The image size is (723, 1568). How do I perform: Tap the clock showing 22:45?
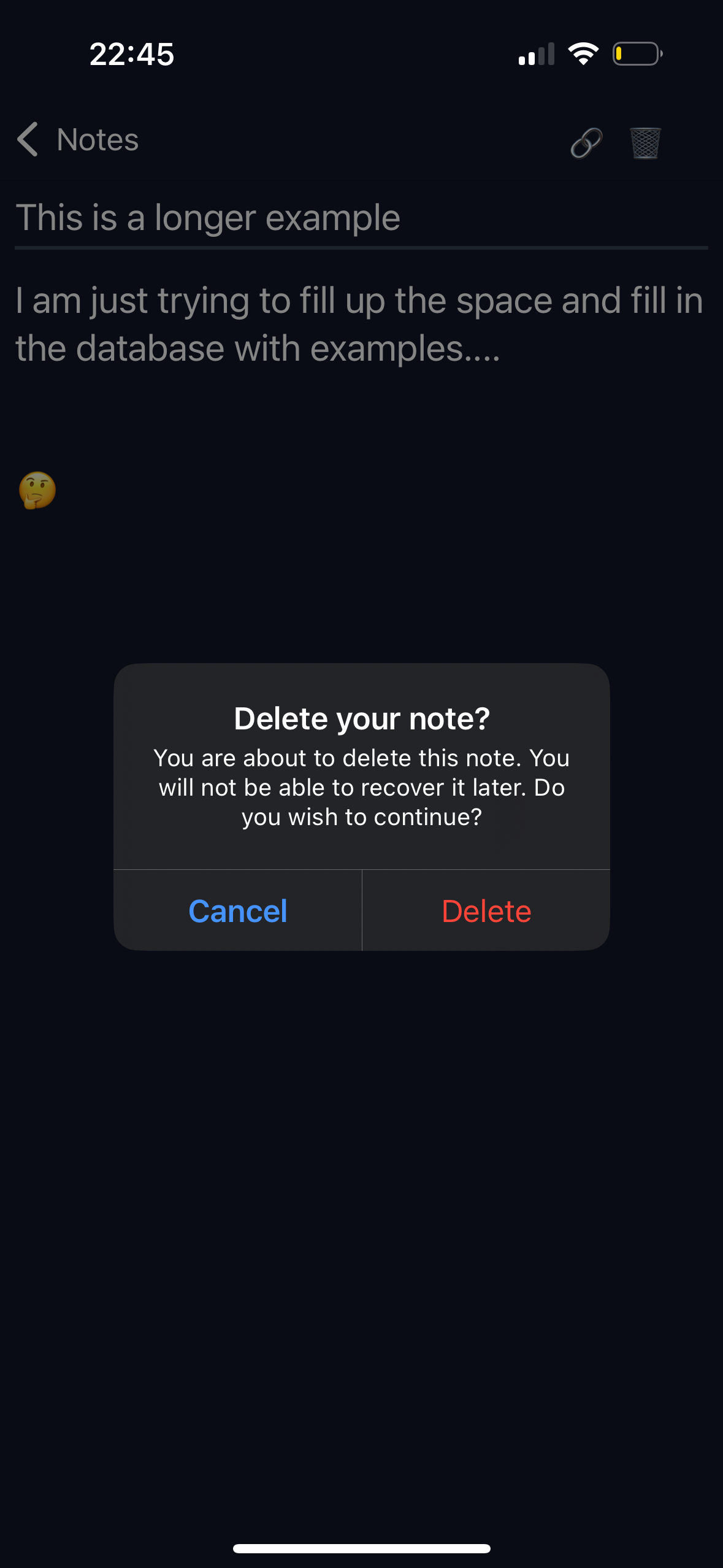(x=131, y=54)
